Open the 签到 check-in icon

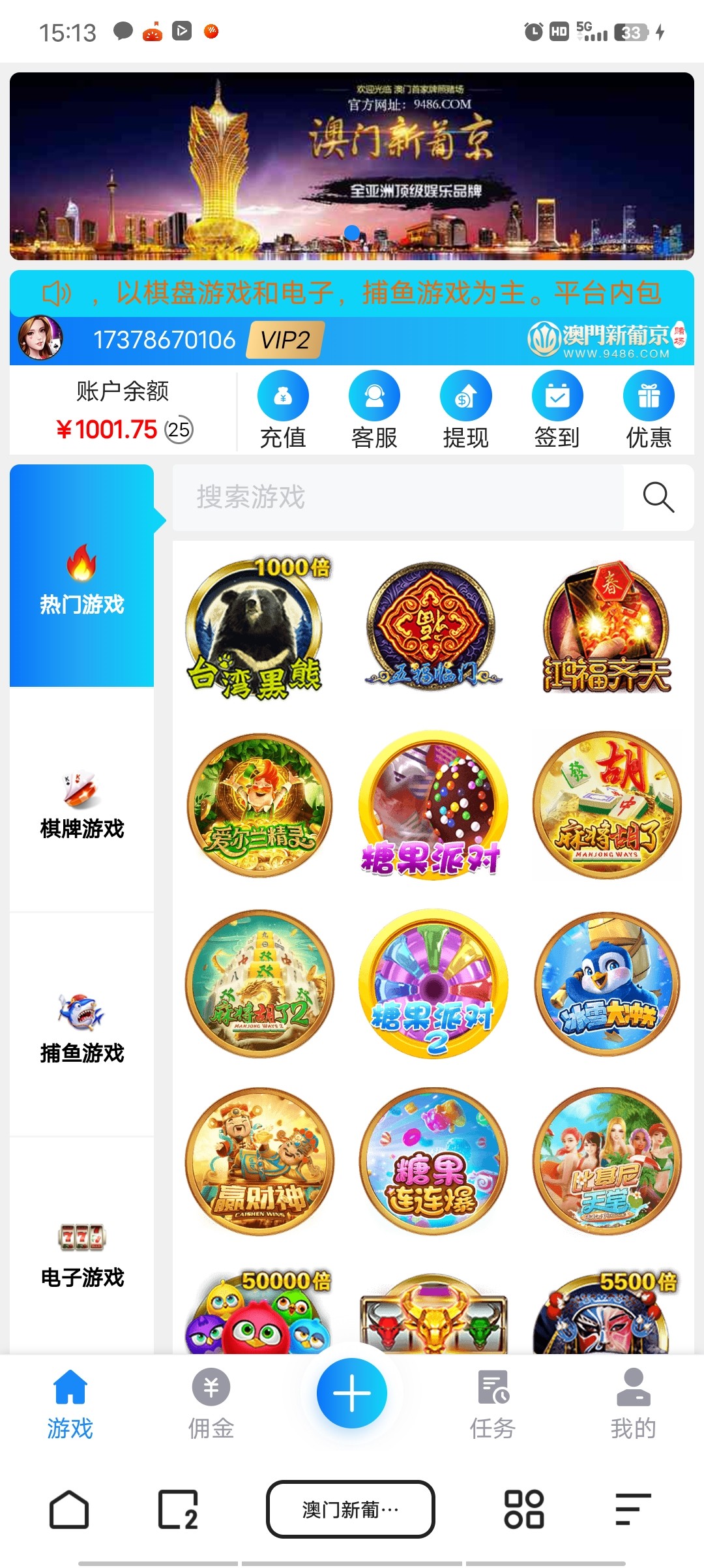[557, 408]
